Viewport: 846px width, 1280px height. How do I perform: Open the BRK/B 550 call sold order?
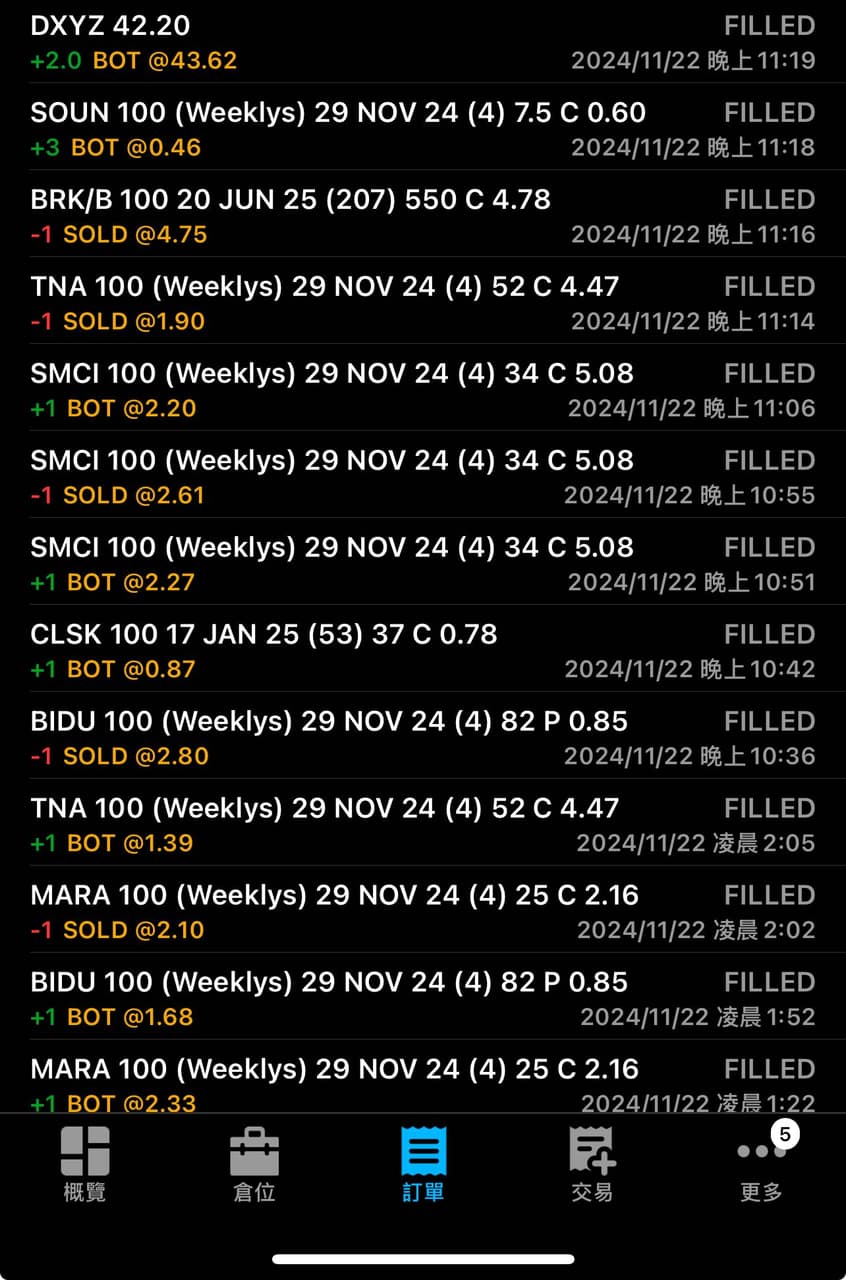pos(423,216)
